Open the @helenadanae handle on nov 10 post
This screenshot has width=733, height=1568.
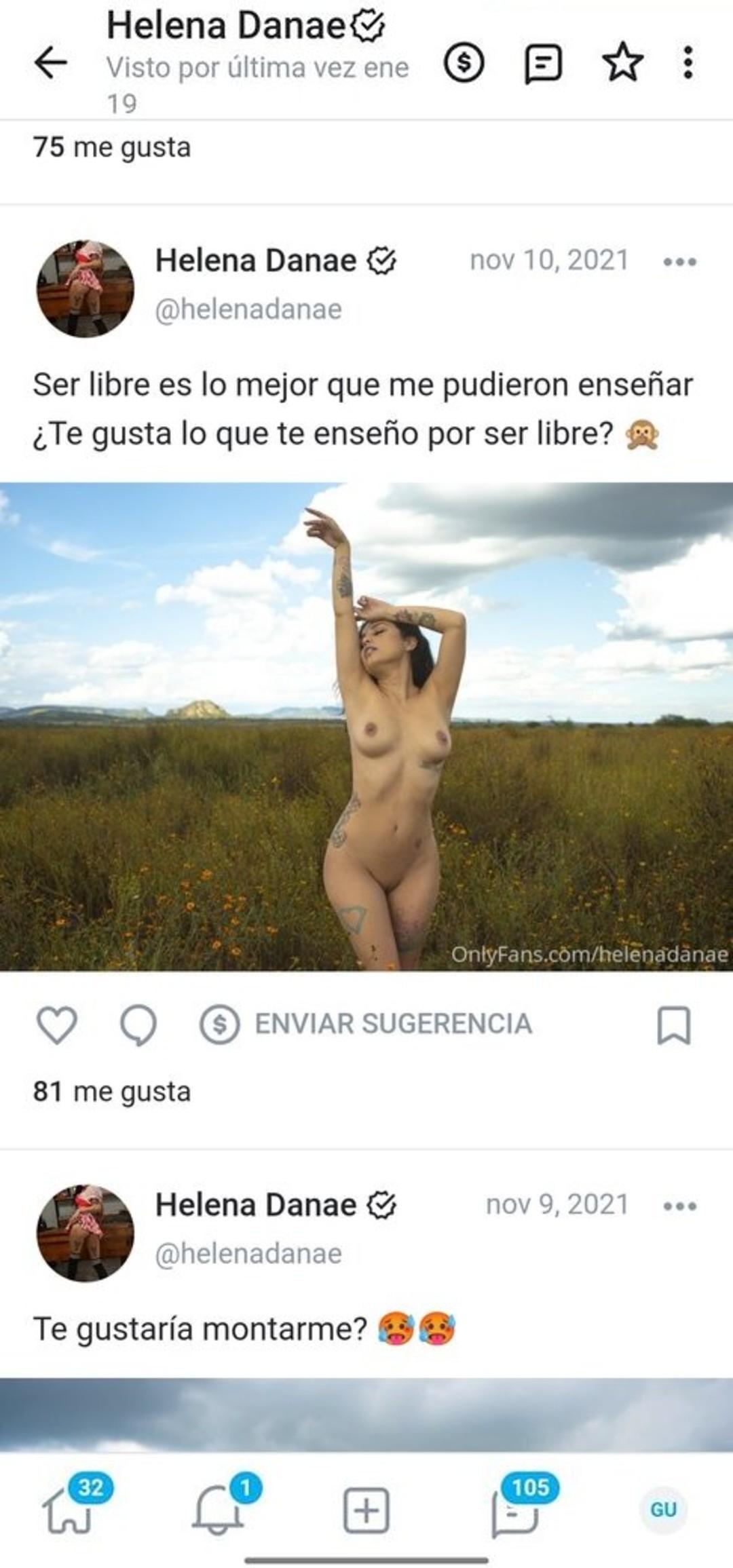[248, 309]
